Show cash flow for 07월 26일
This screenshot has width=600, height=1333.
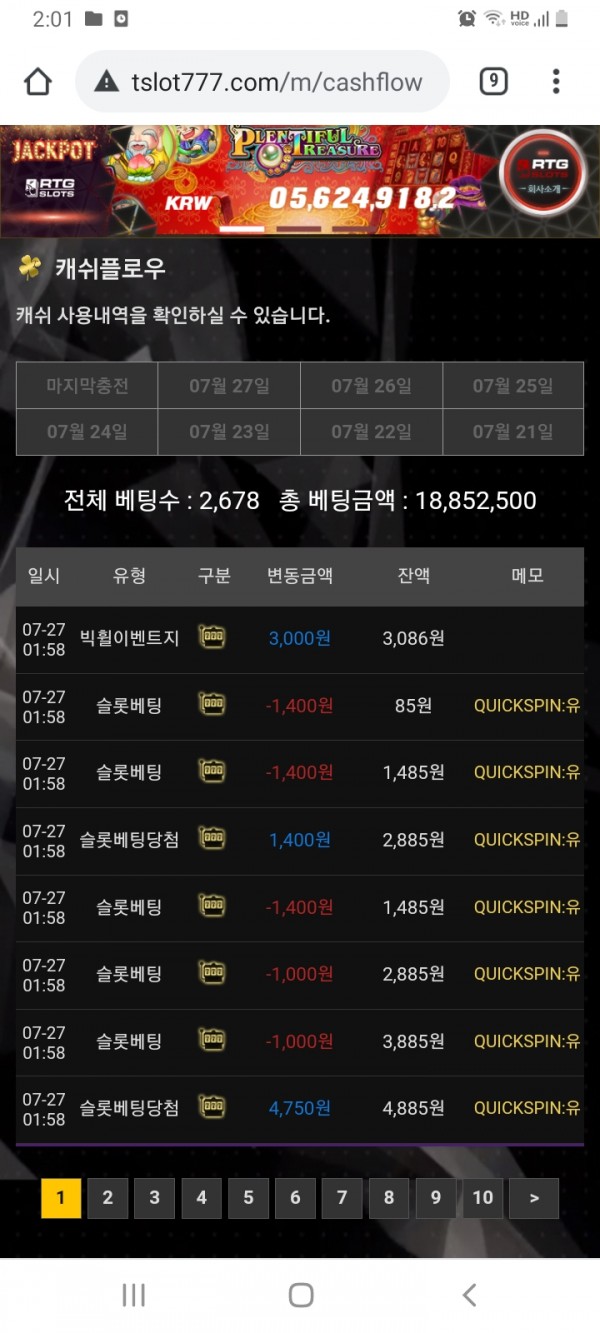[371, 386]
